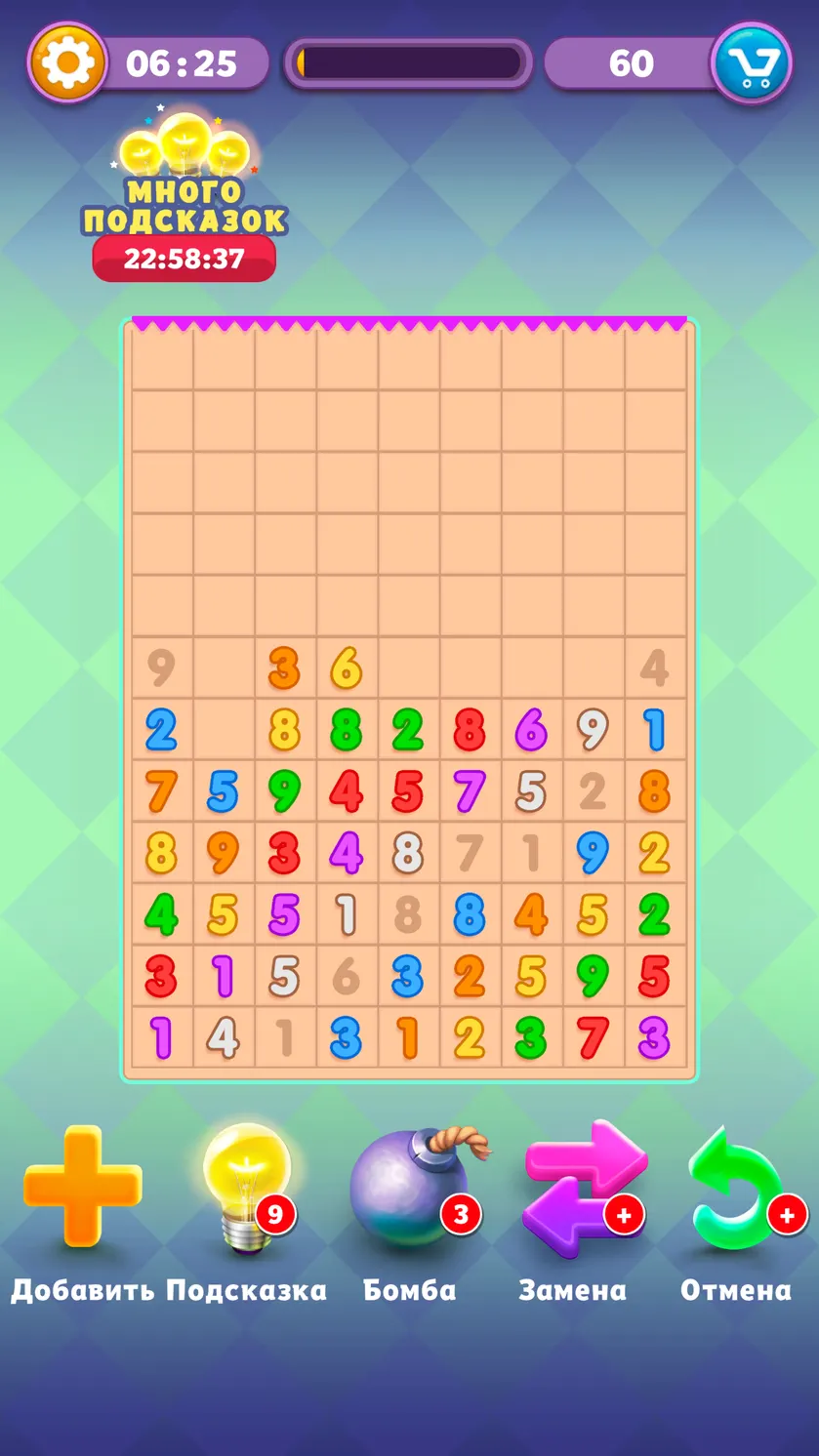Select the red 7 in the bottom row
This screenshot has width=819, height=1456.
click(x=593, y=1037)
